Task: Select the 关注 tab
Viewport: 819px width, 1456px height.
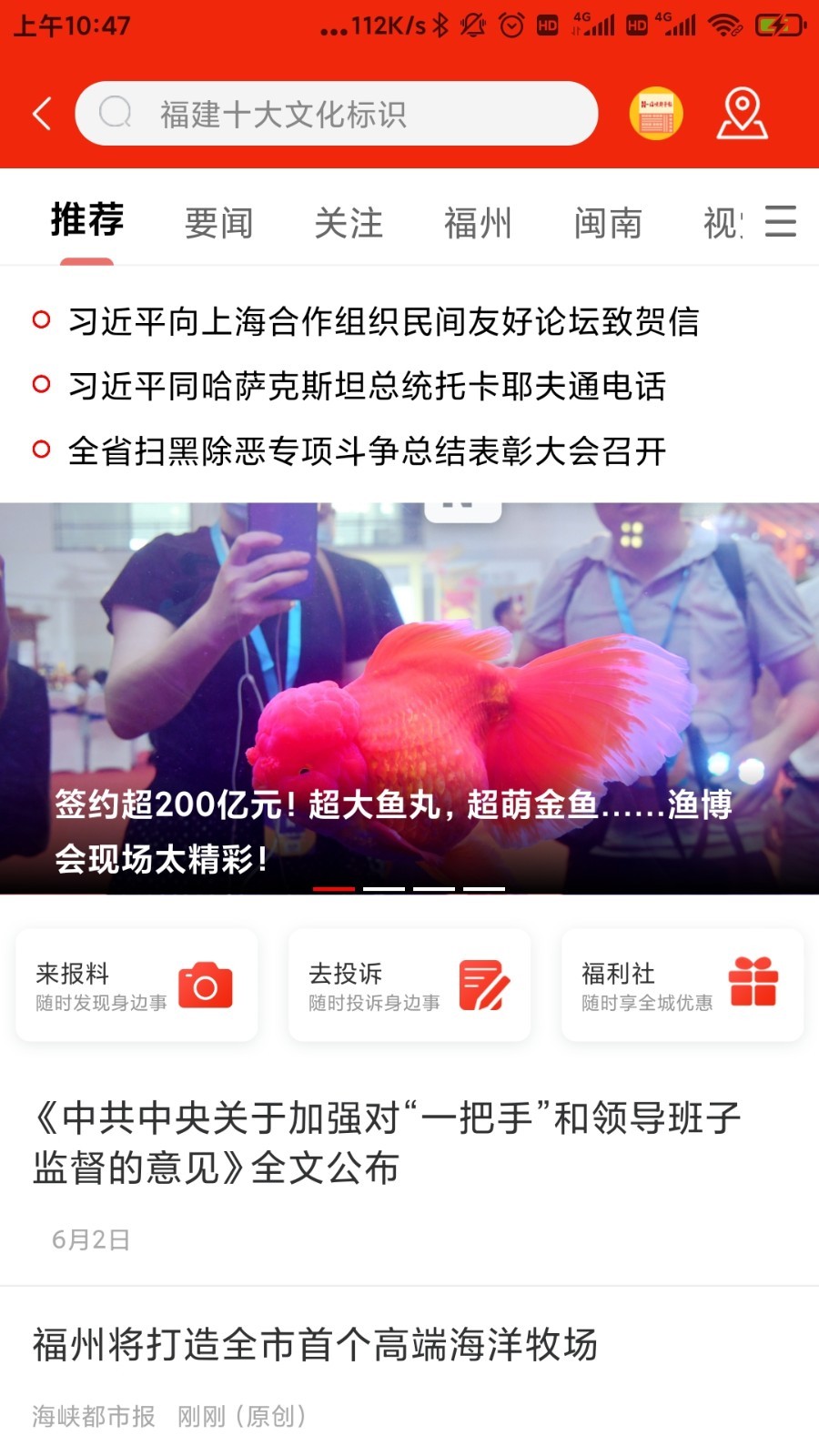Action: coord(348,222)
